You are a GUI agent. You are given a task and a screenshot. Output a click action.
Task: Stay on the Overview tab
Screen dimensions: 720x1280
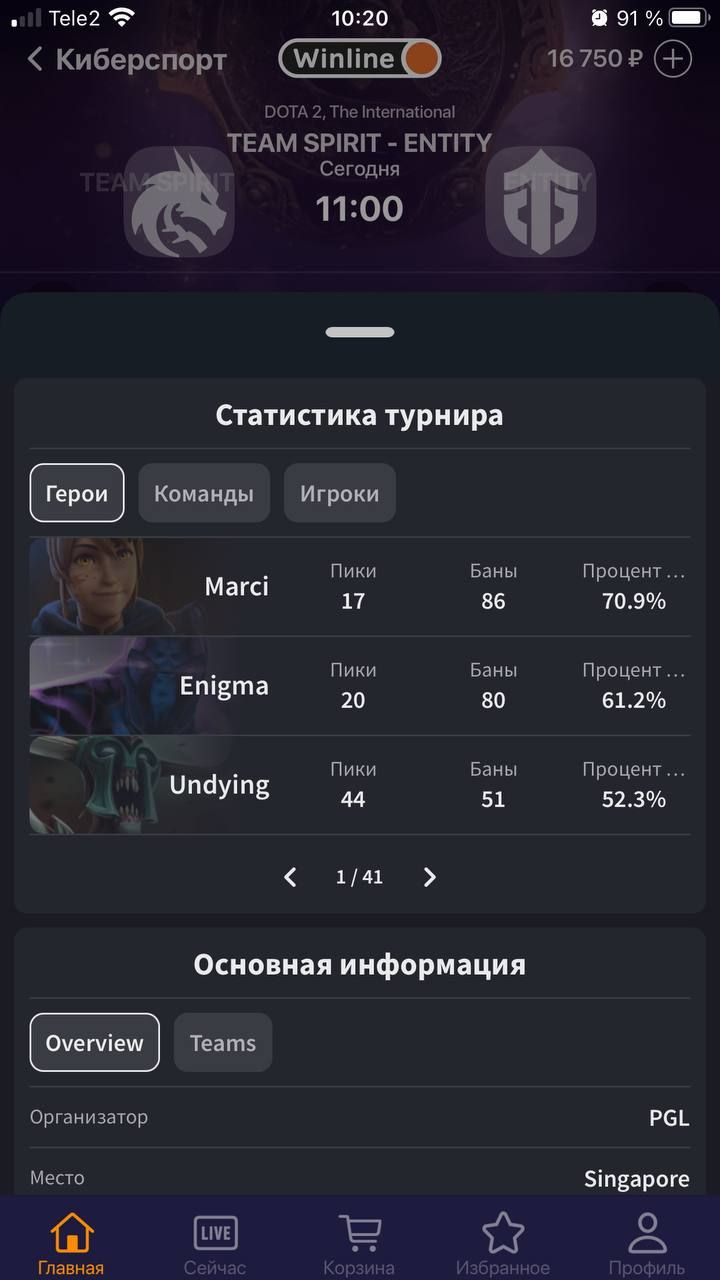click(x=94, y=1042)
